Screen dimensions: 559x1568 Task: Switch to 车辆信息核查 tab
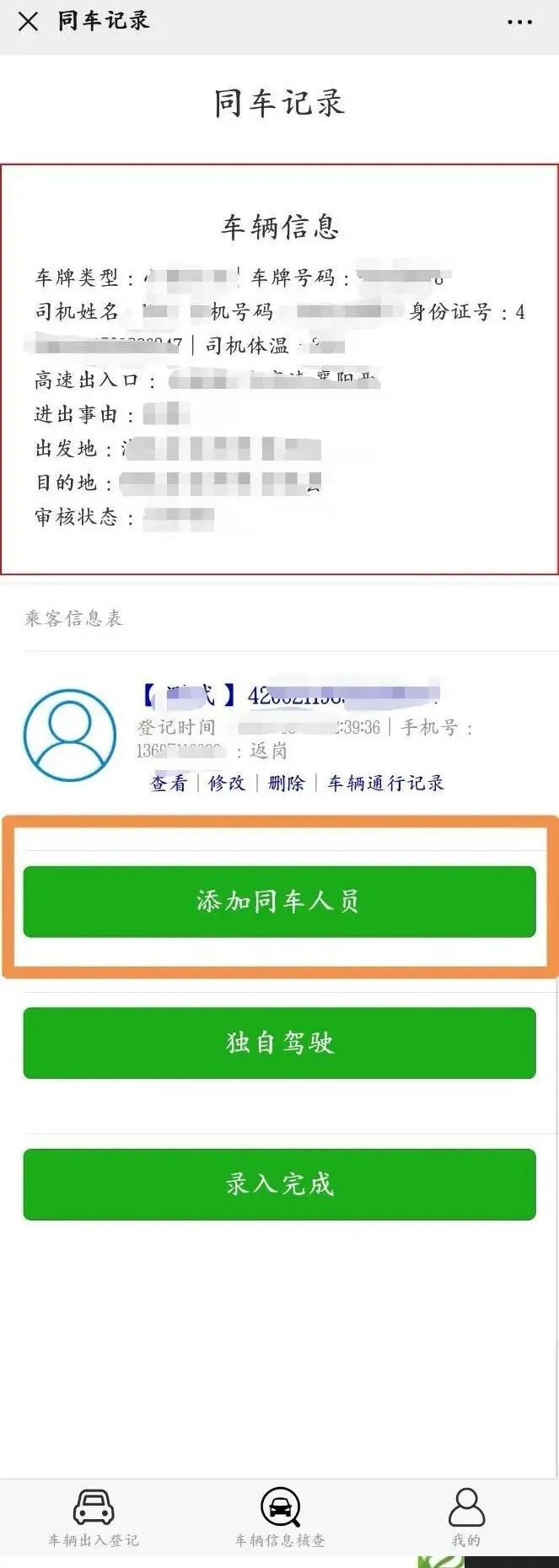tap(280, 1518)
